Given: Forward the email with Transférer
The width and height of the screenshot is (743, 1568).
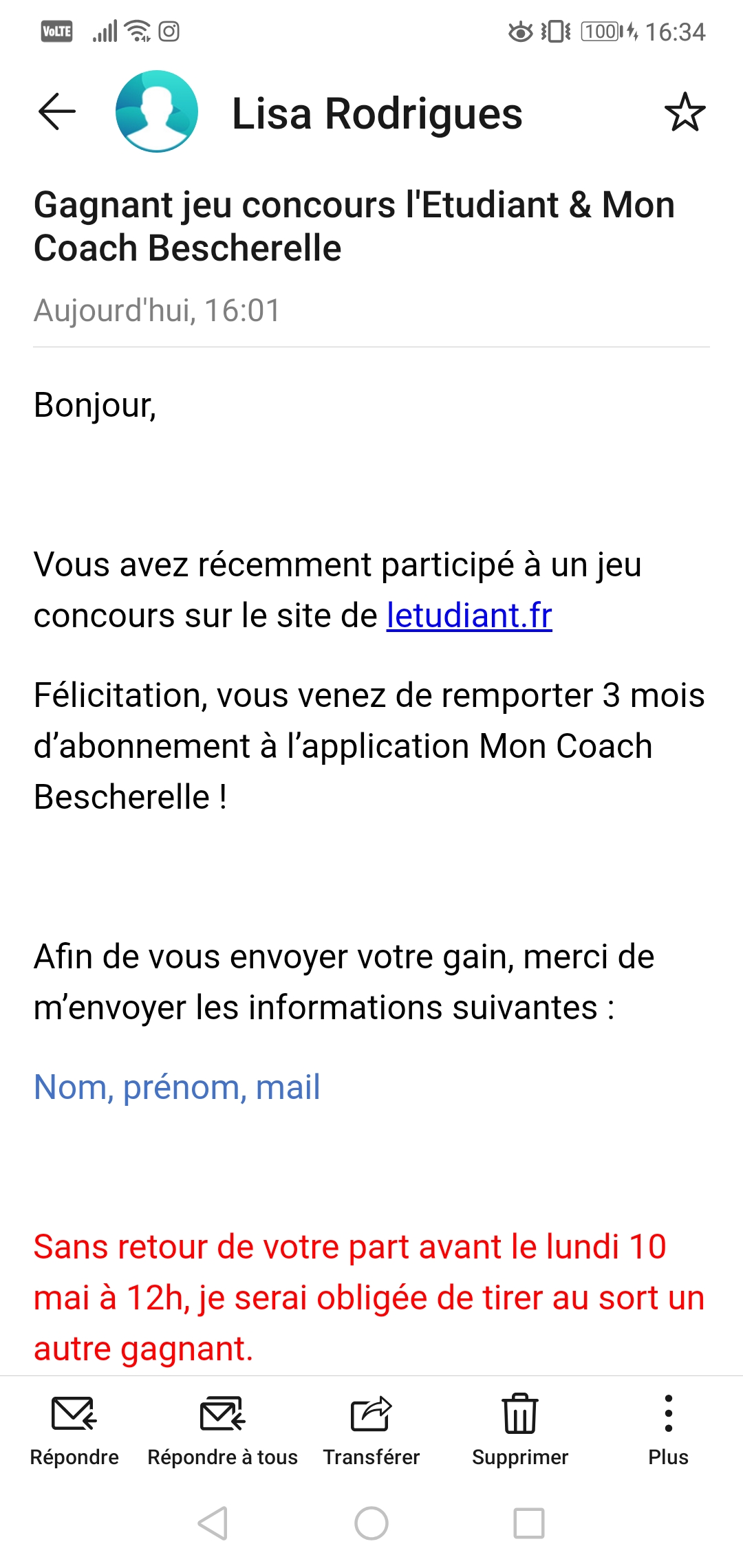Looking at the screenshot, I should coord(371,1430).
